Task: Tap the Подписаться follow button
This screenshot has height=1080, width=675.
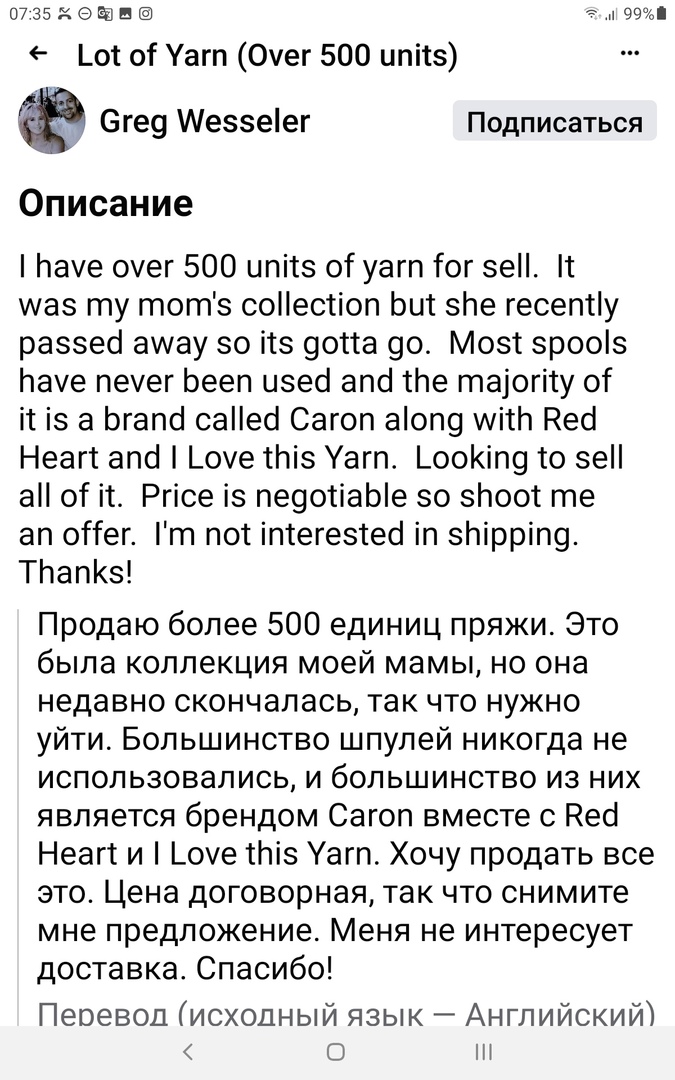Action: 554,122
